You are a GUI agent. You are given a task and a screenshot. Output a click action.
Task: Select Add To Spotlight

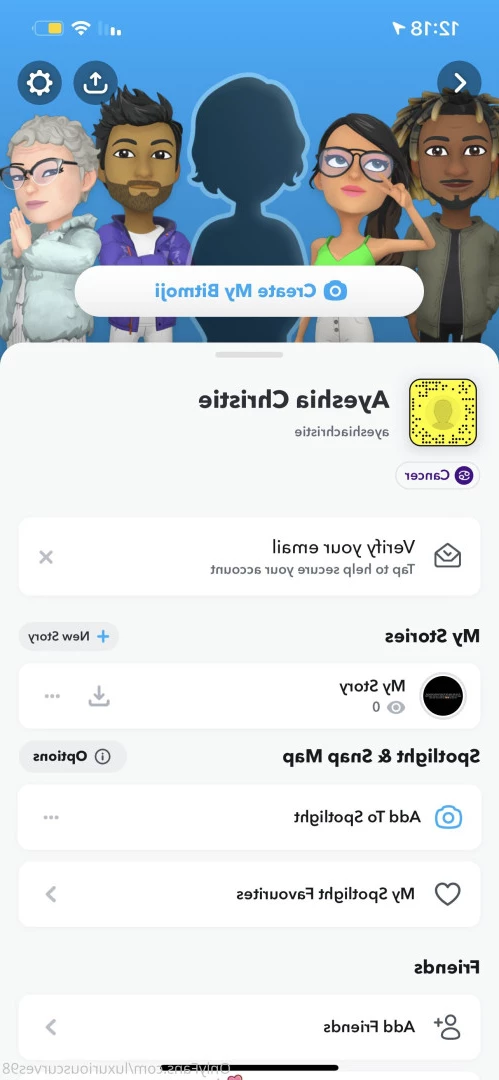tap(250, 817)
